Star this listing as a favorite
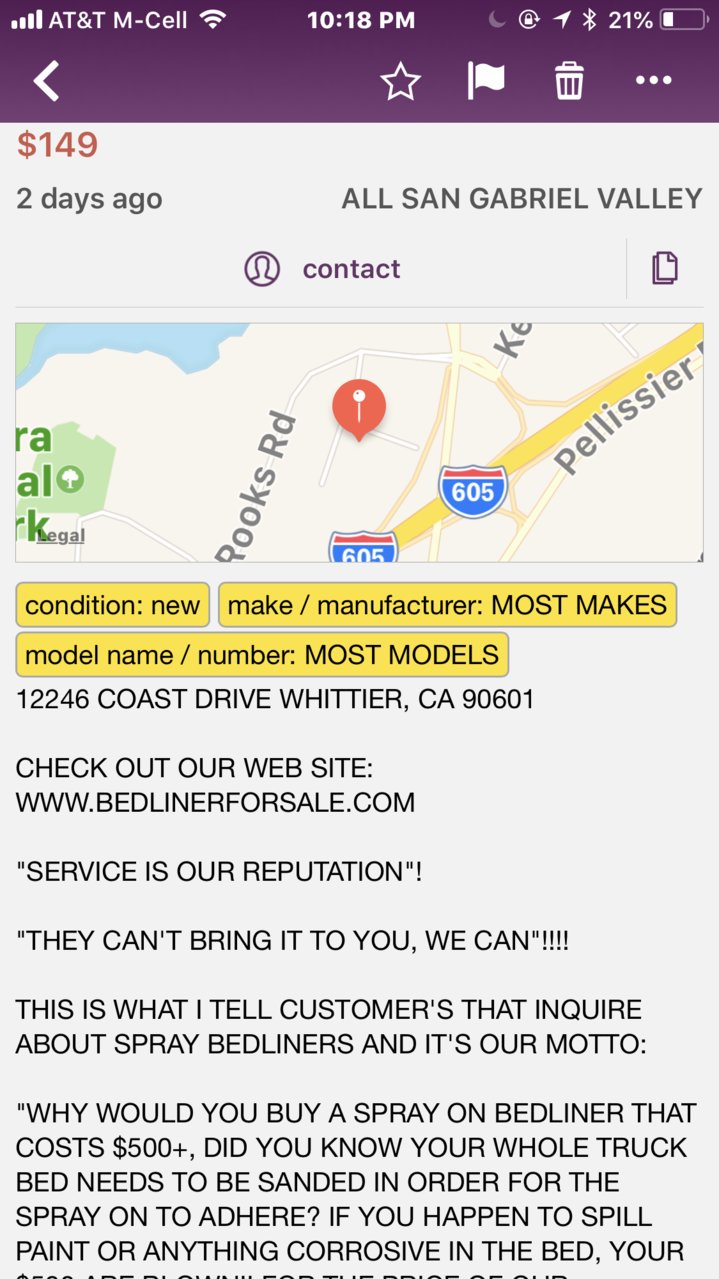The height and width of the screenshot is (1279, 719). coord(400,81)
